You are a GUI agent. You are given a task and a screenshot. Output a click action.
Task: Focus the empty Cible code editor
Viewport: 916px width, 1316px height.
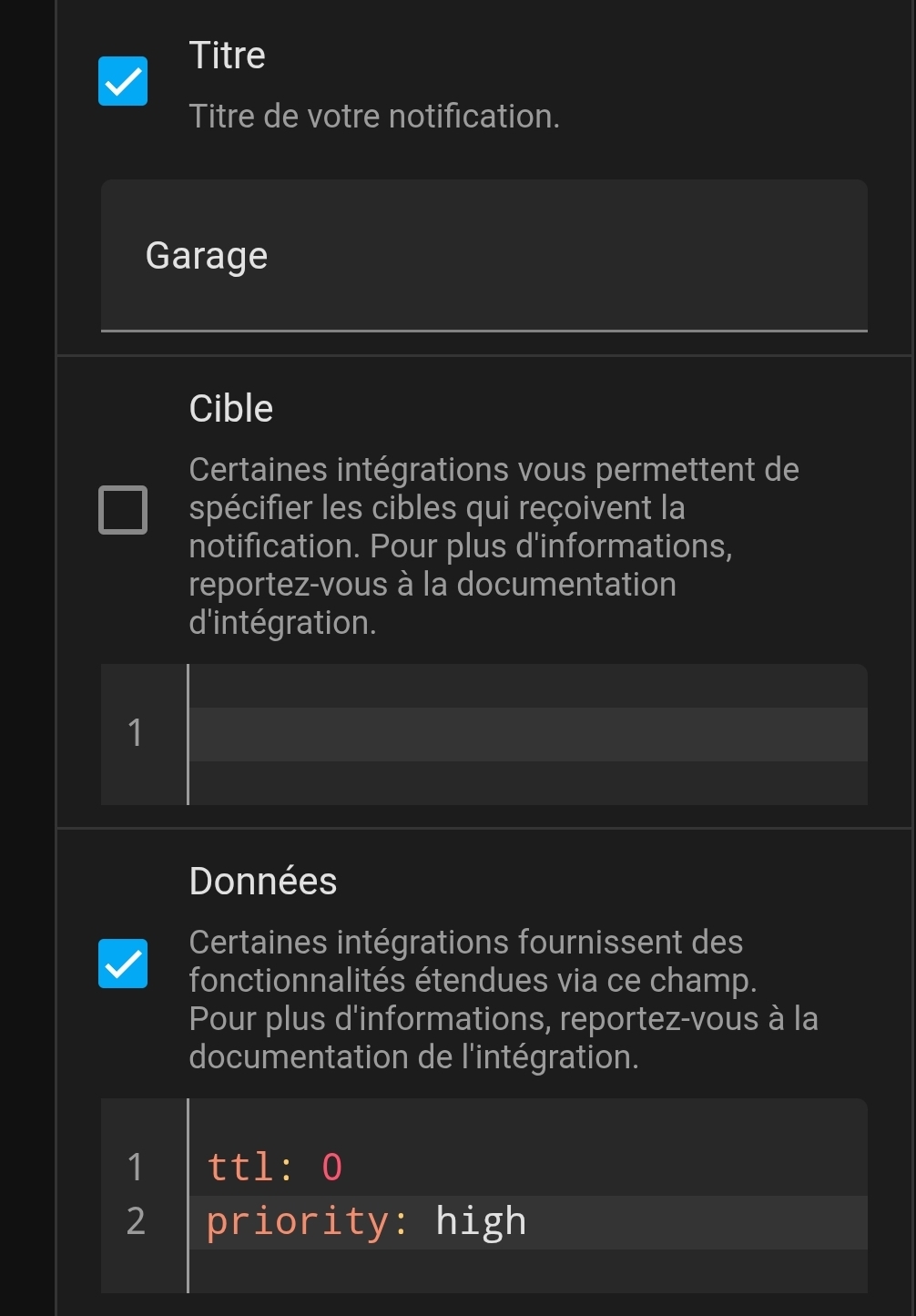[526, 734]
